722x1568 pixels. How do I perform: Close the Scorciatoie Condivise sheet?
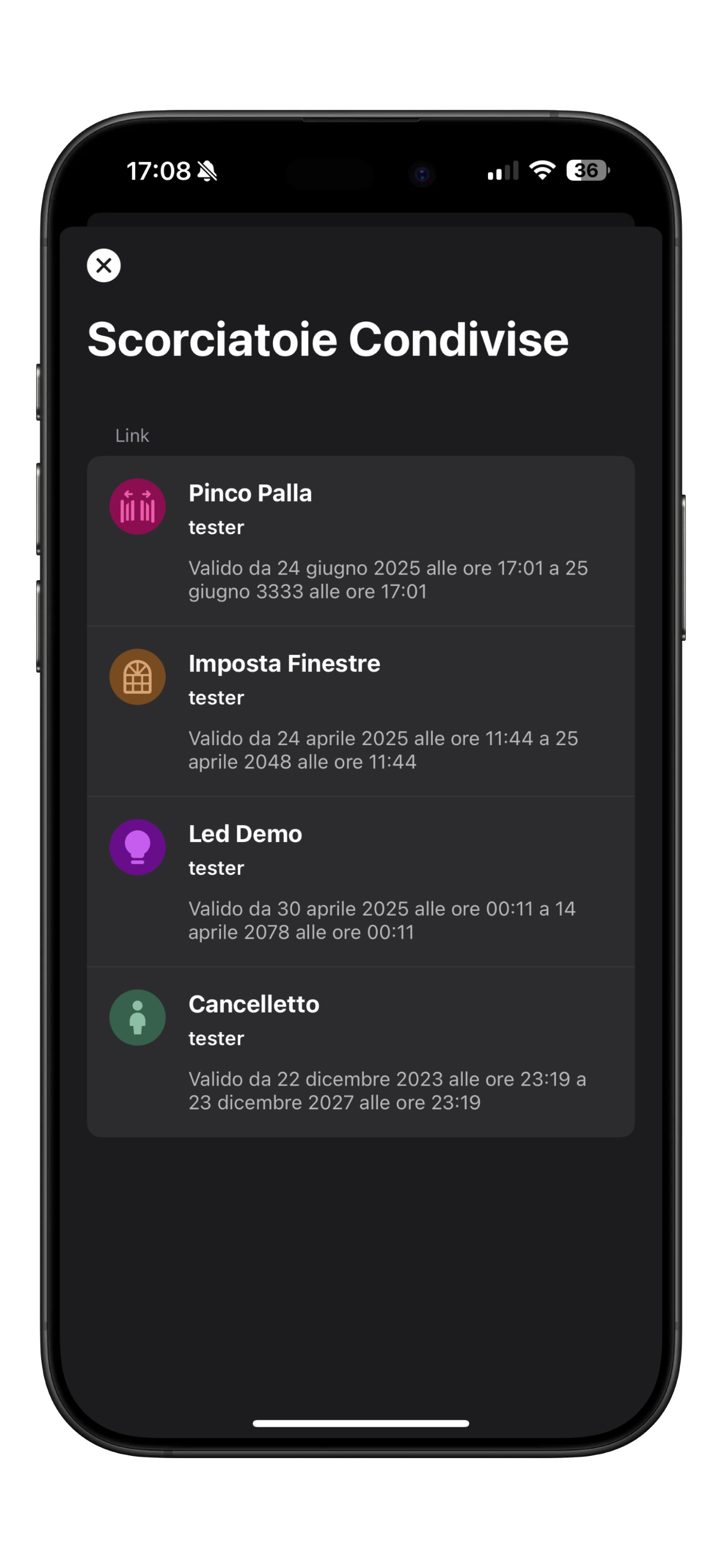point(103,265)
